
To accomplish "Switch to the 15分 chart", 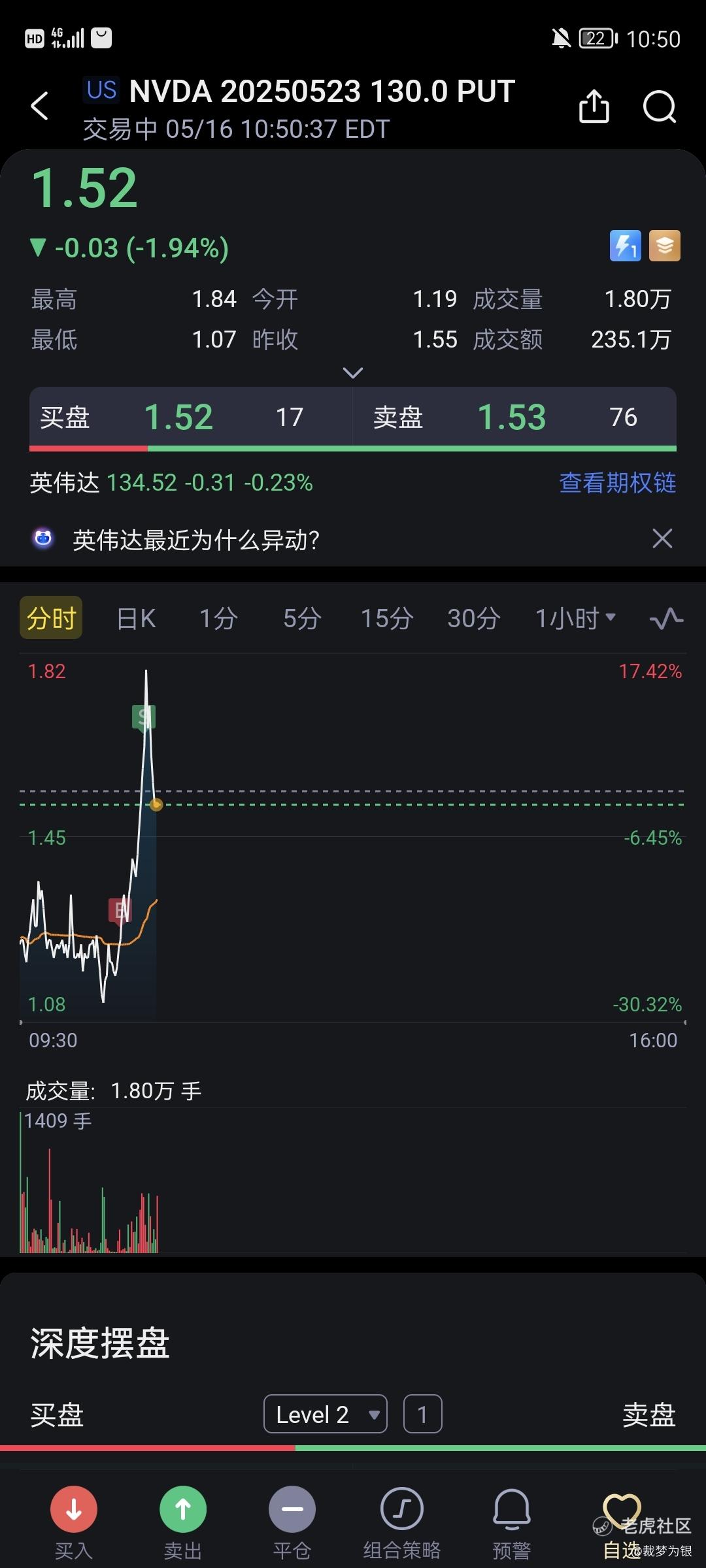I will pos(387,618).
